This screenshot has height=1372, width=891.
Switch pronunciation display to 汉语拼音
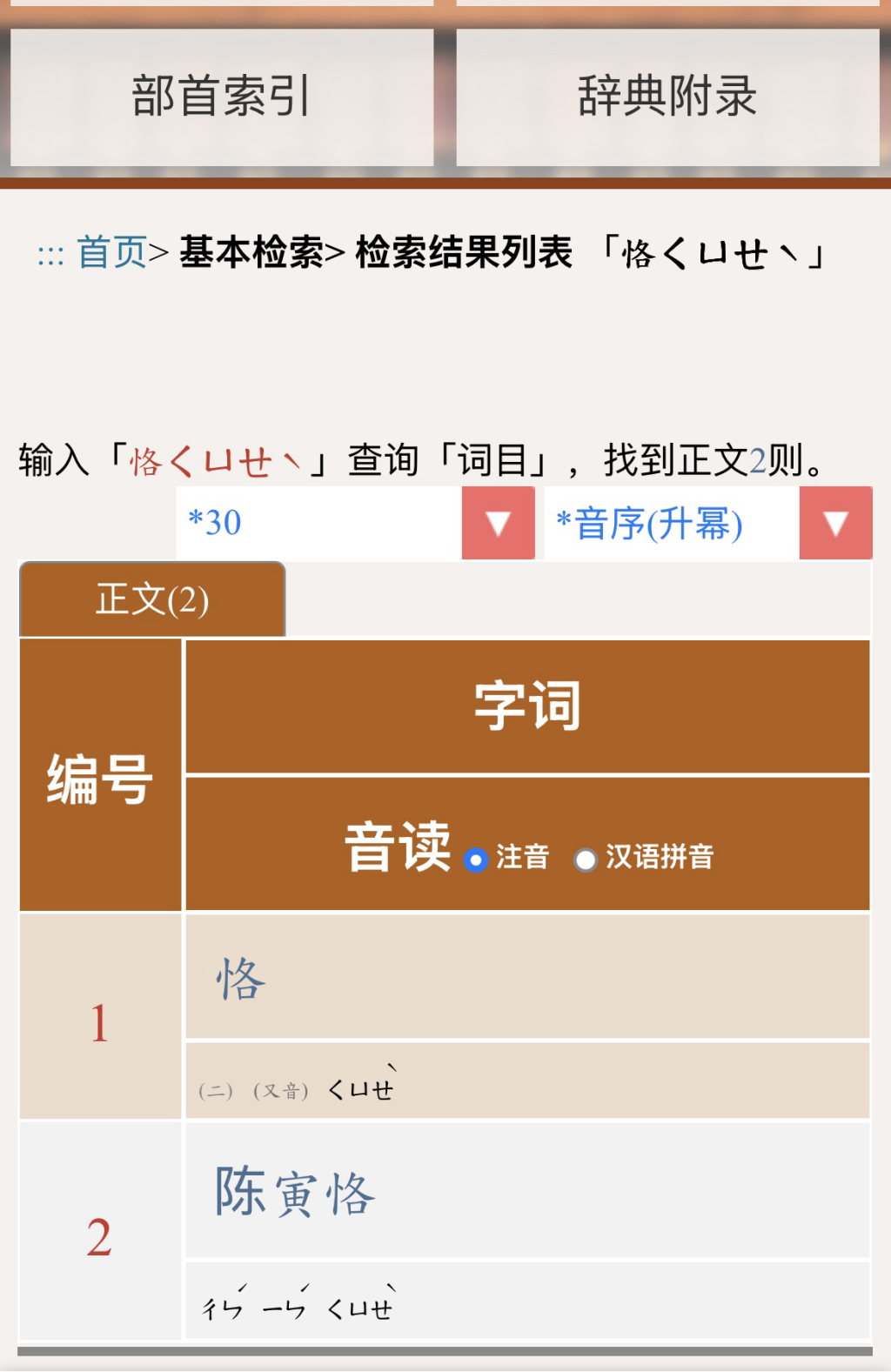586,860
